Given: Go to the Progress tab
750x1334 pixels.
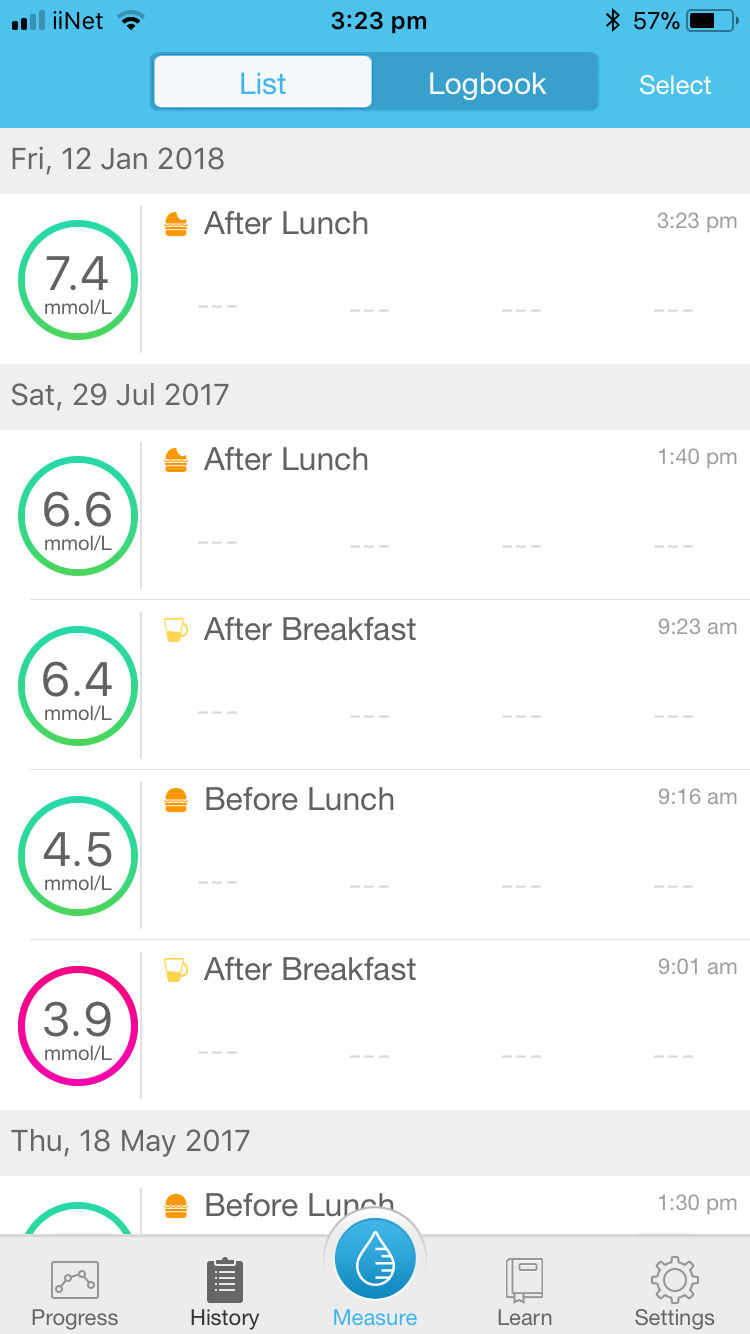Looking at the screenshot, I should [75, 1291].
